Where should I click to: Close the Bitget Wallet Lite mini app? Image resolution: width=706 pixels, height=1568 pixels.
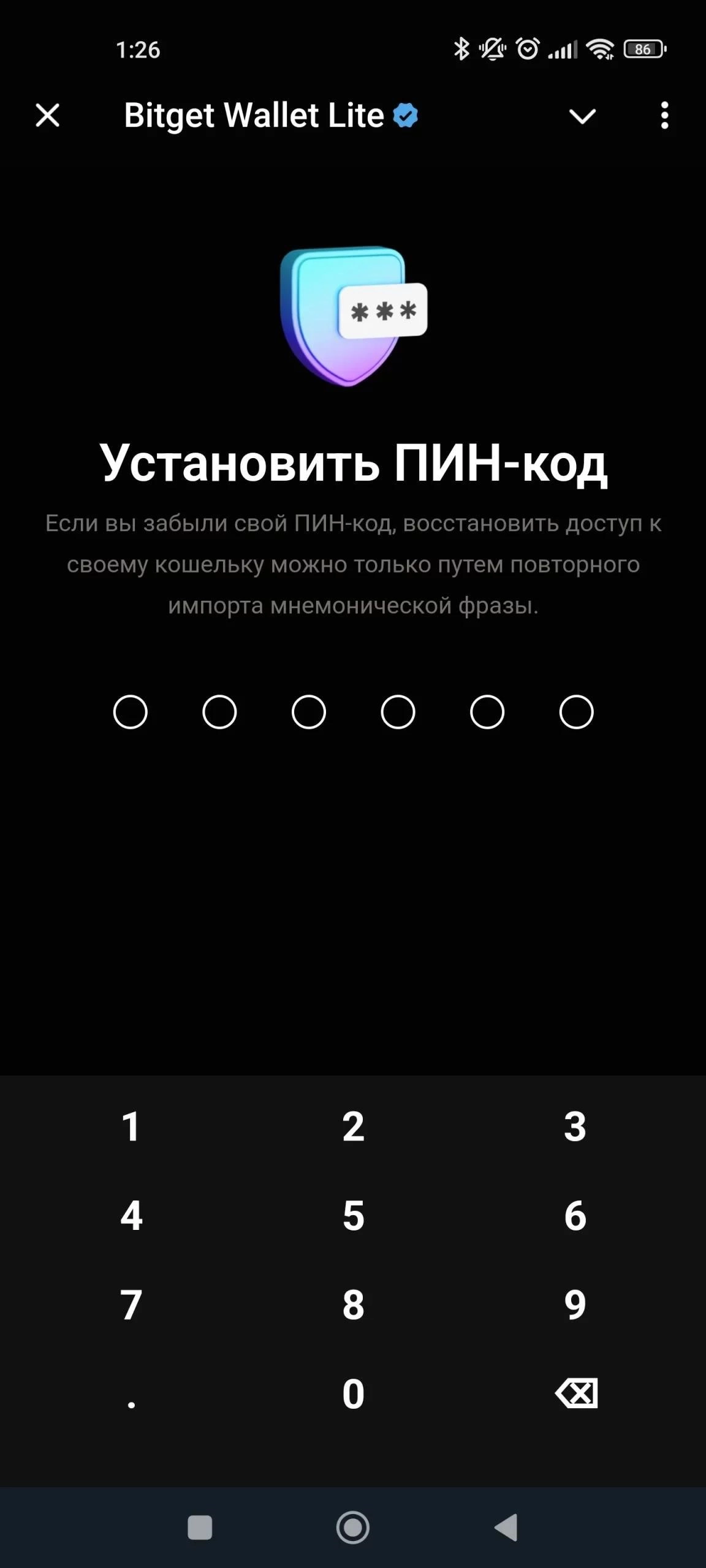[x=47, y=115]
